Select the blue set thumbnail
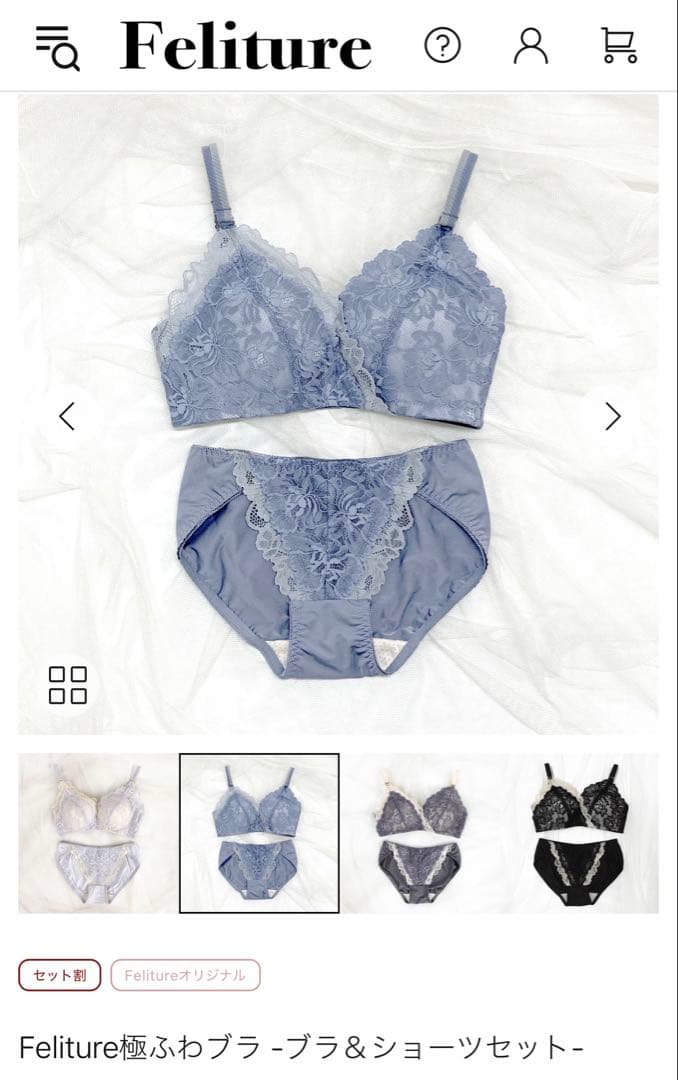The image size is (678, 1080). tap(259, 833)
